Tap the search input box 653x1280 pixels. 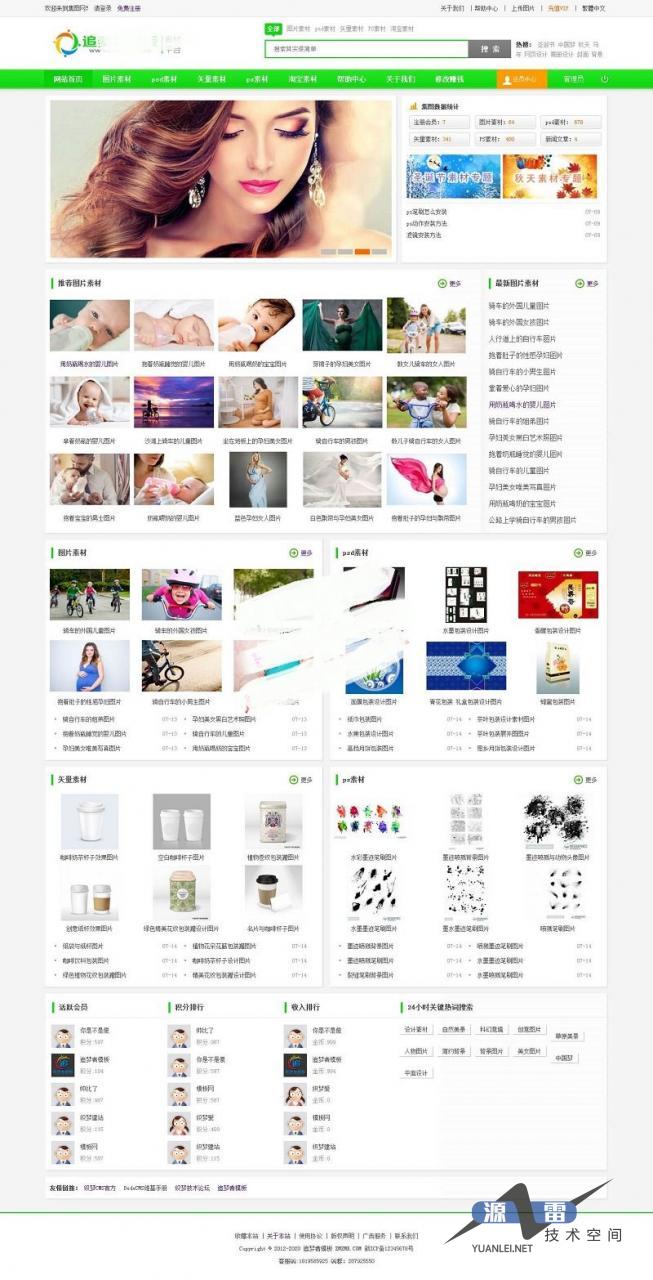(x=366, y=48)
